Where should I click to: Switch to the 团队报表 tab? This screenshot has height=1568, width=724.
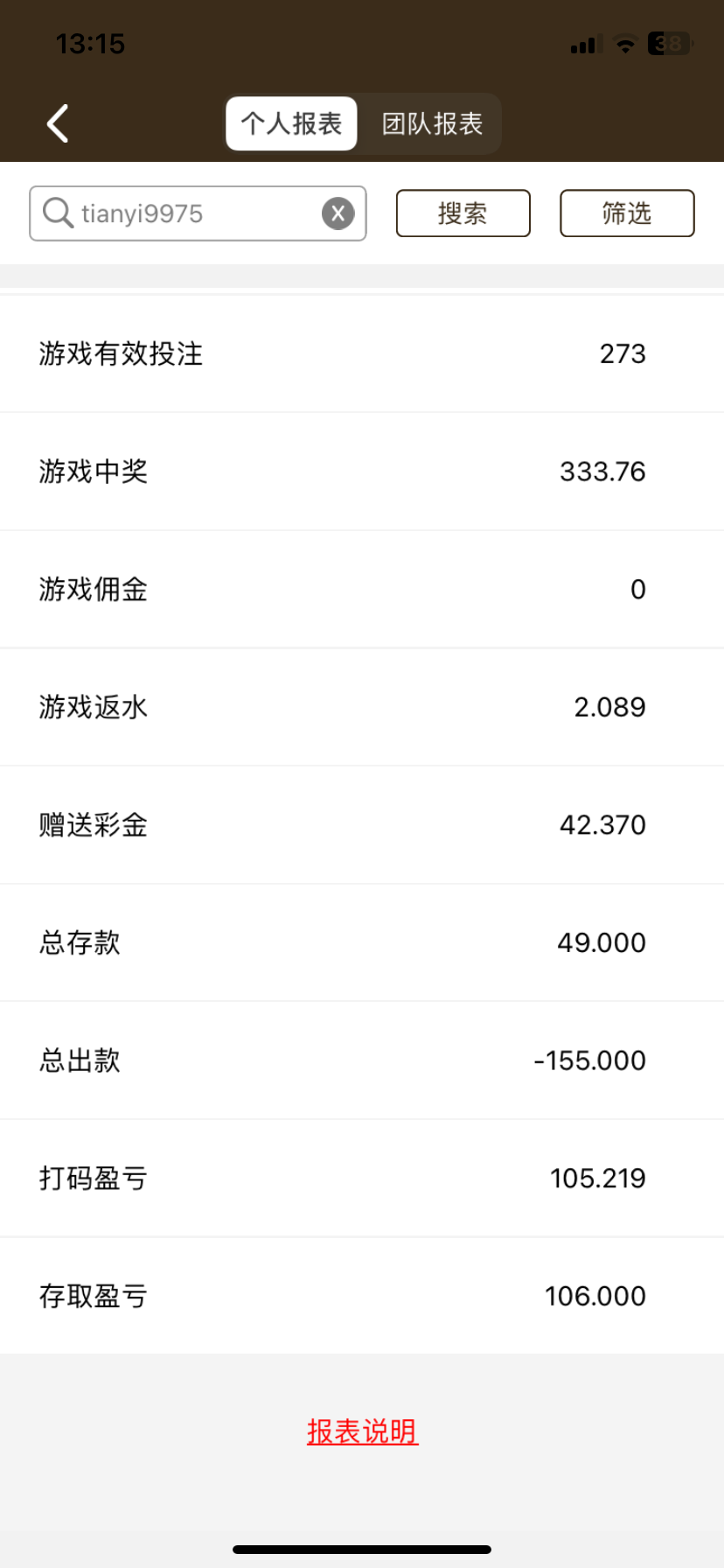click(432, 123)
